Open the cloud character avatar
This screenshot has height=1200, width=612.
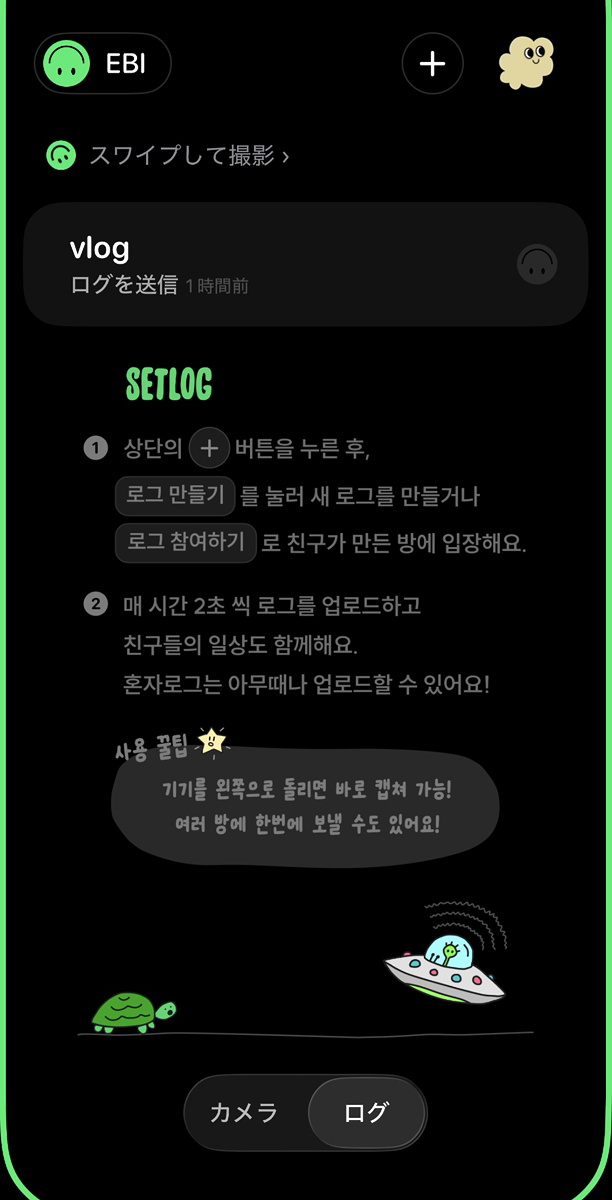[526, 63]
